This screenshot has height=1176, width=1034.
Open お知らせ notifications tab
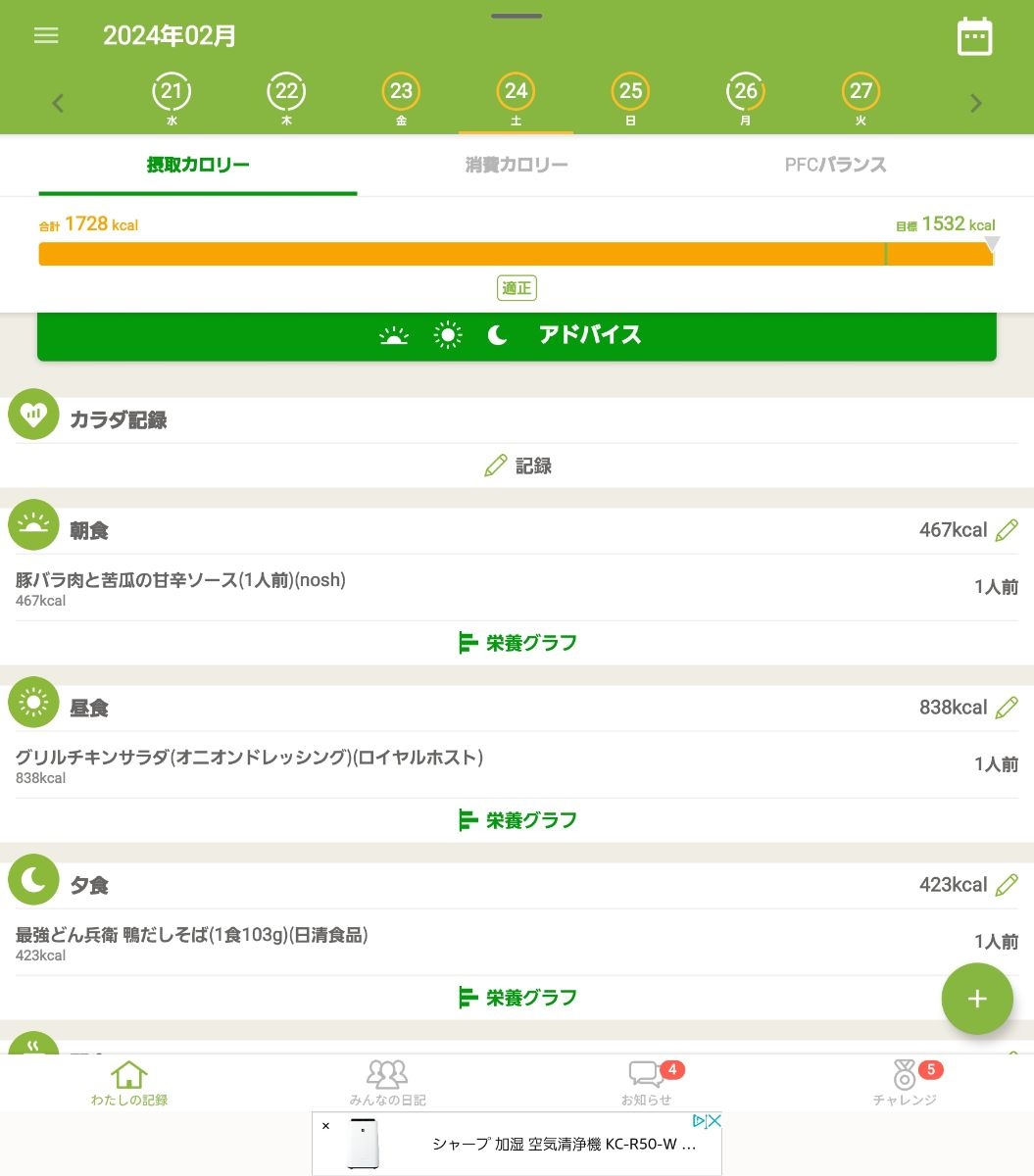tap(647, 1082)
